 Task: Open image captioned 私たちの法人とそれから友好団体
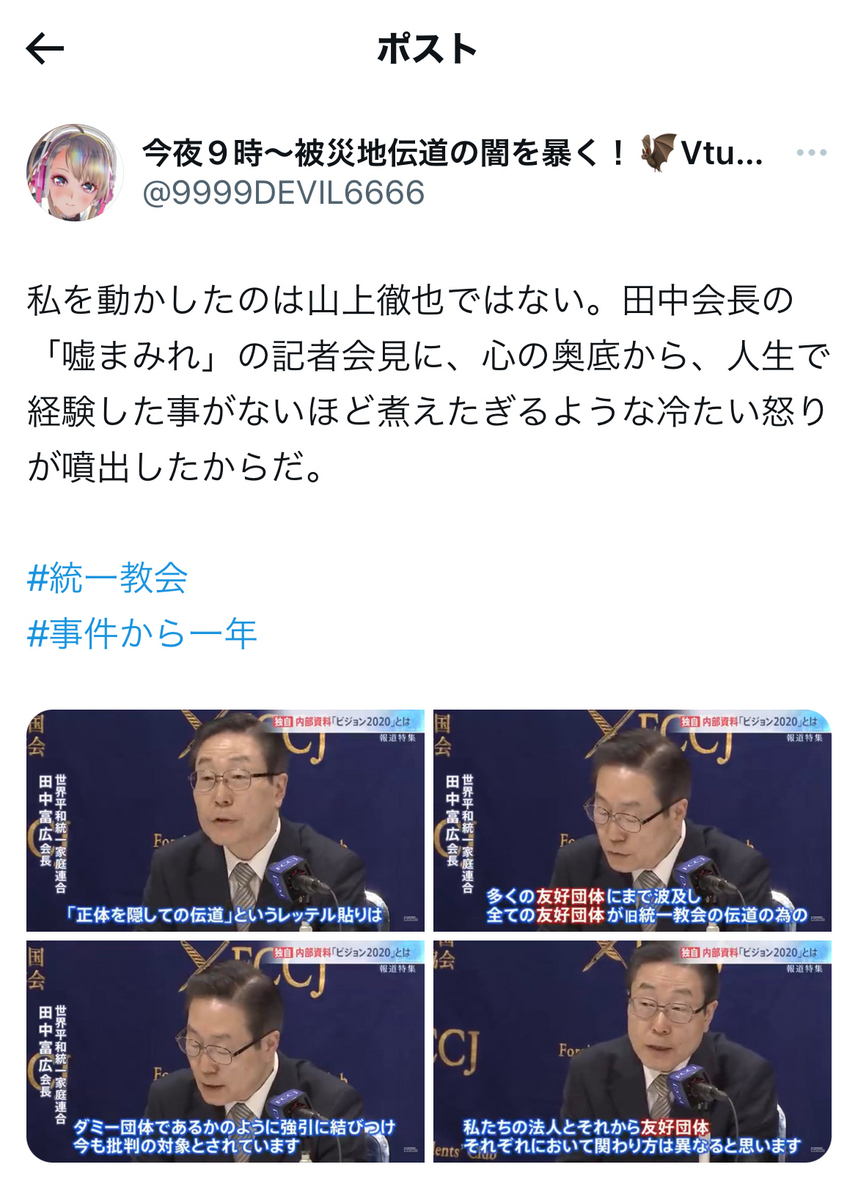coord(632,1050)
